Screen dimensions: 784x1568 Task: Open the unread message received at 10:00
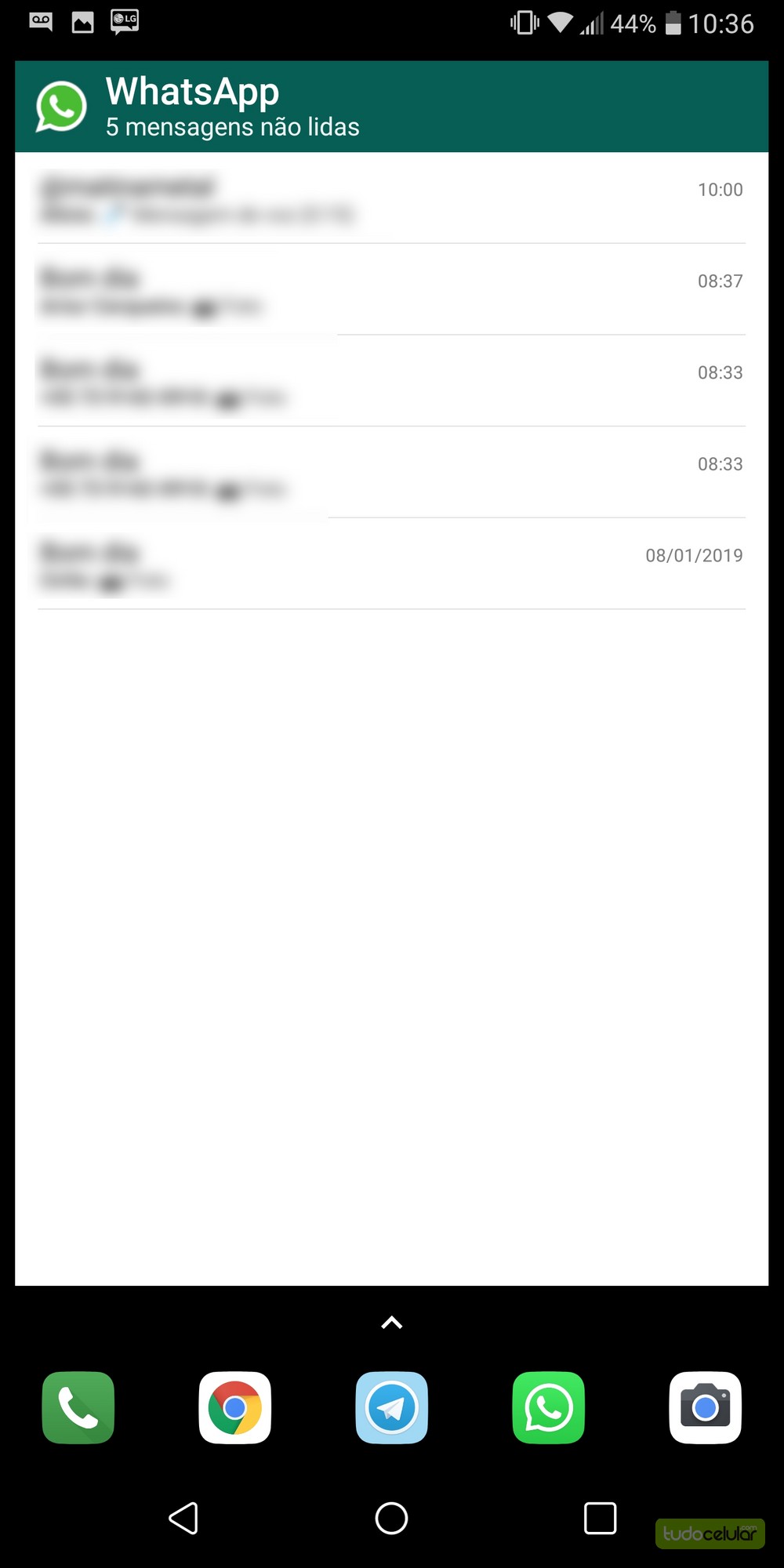point(390,199)
